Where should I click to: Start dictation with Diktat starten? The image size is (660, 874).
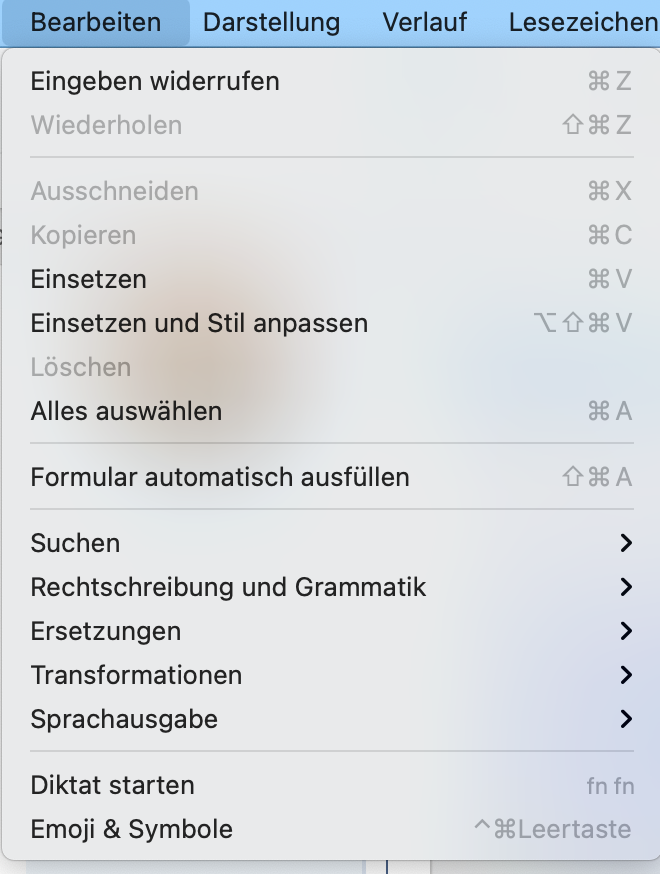[x=112, y=785]
